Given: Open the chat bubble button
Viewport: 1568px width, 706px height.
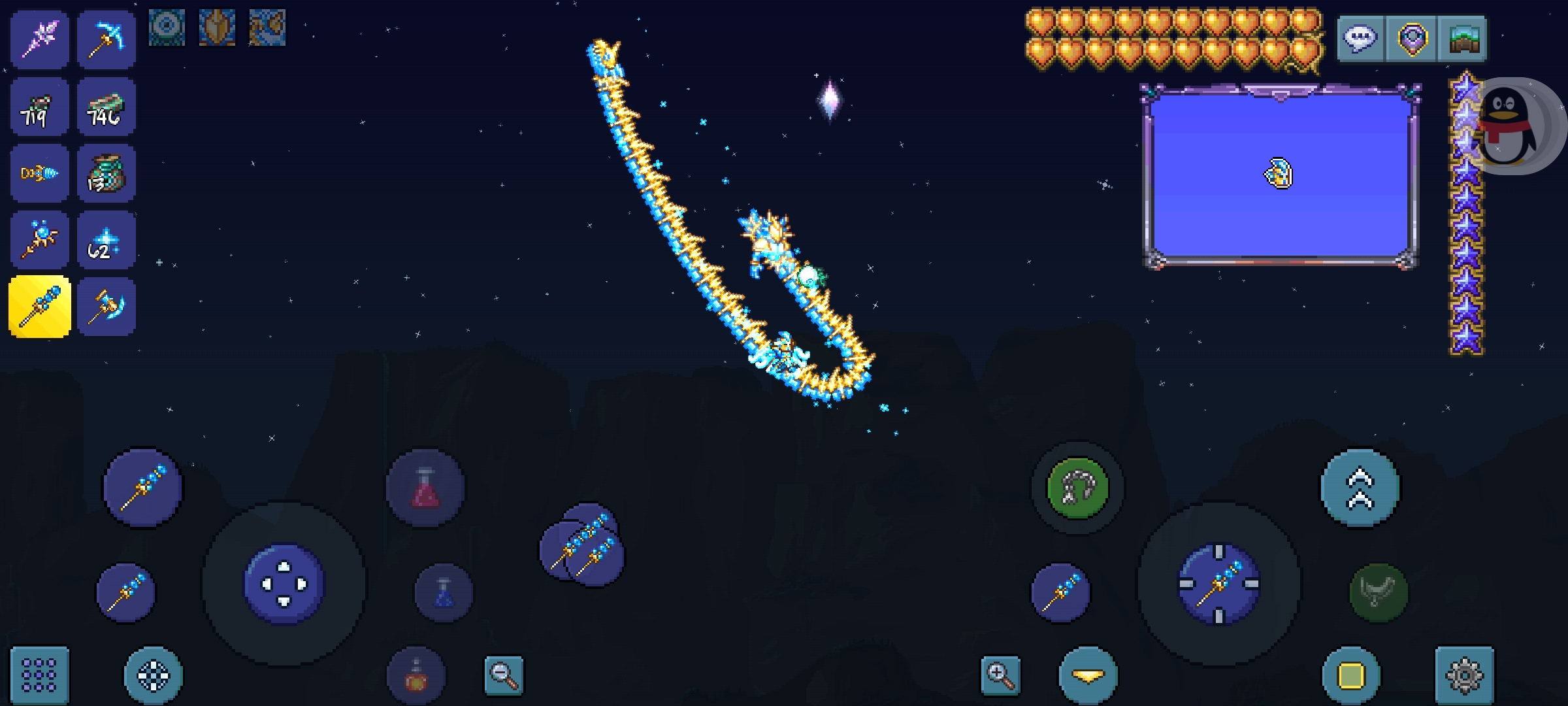Looking at the screenshot, I should tap(1361, 39).
